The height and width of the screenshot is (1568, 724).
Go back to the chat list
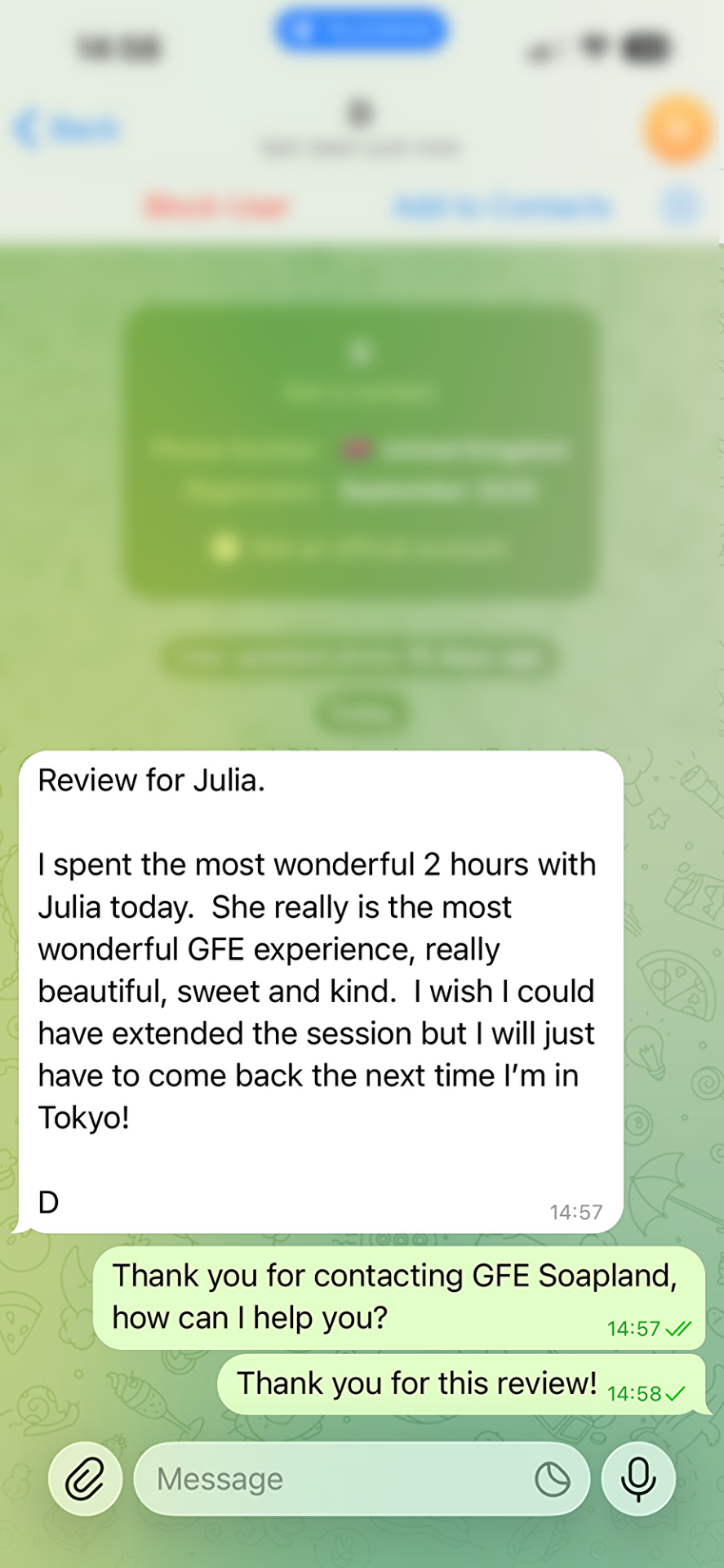67,129
